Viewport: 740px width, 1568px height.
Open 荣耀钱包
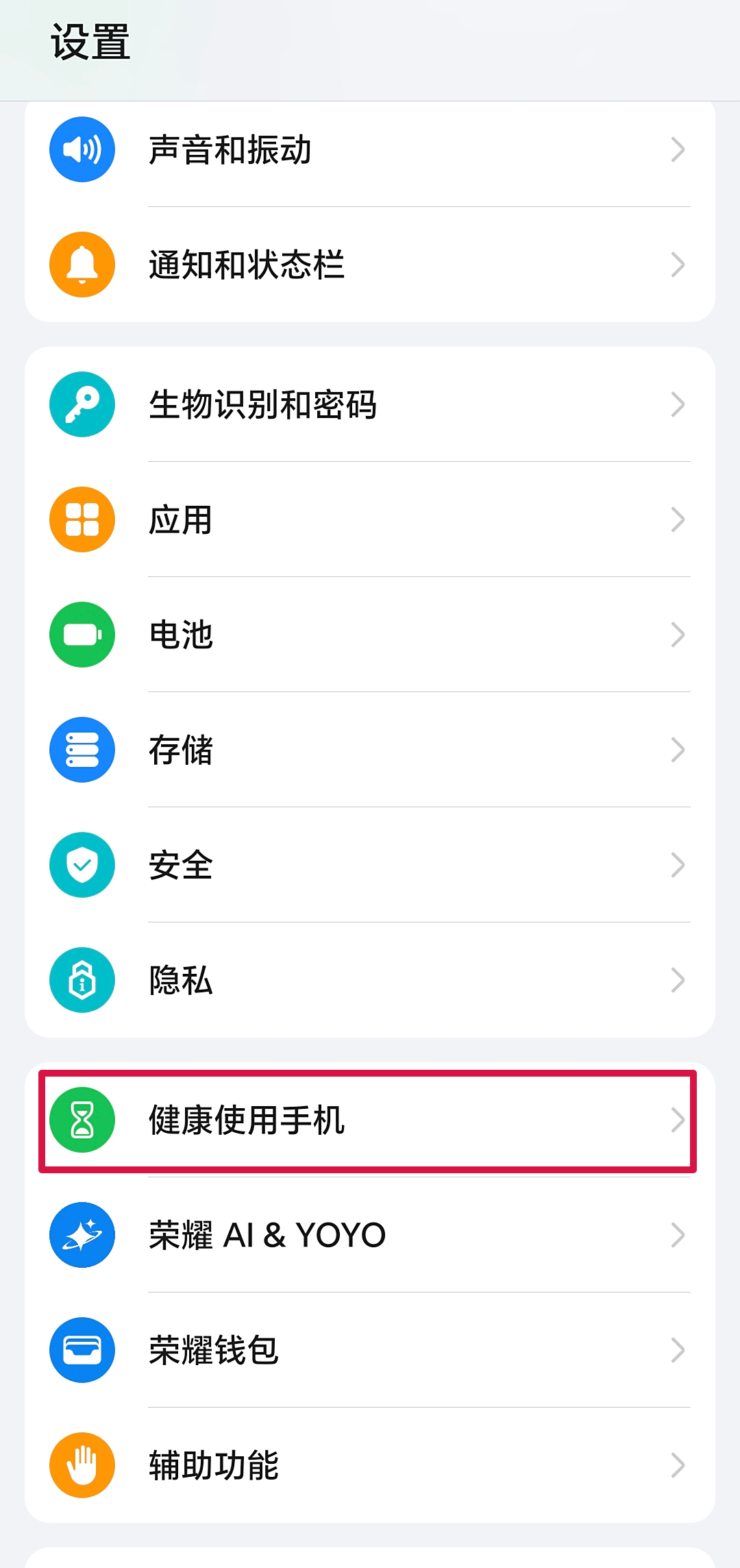click(x=370, y=1350)
